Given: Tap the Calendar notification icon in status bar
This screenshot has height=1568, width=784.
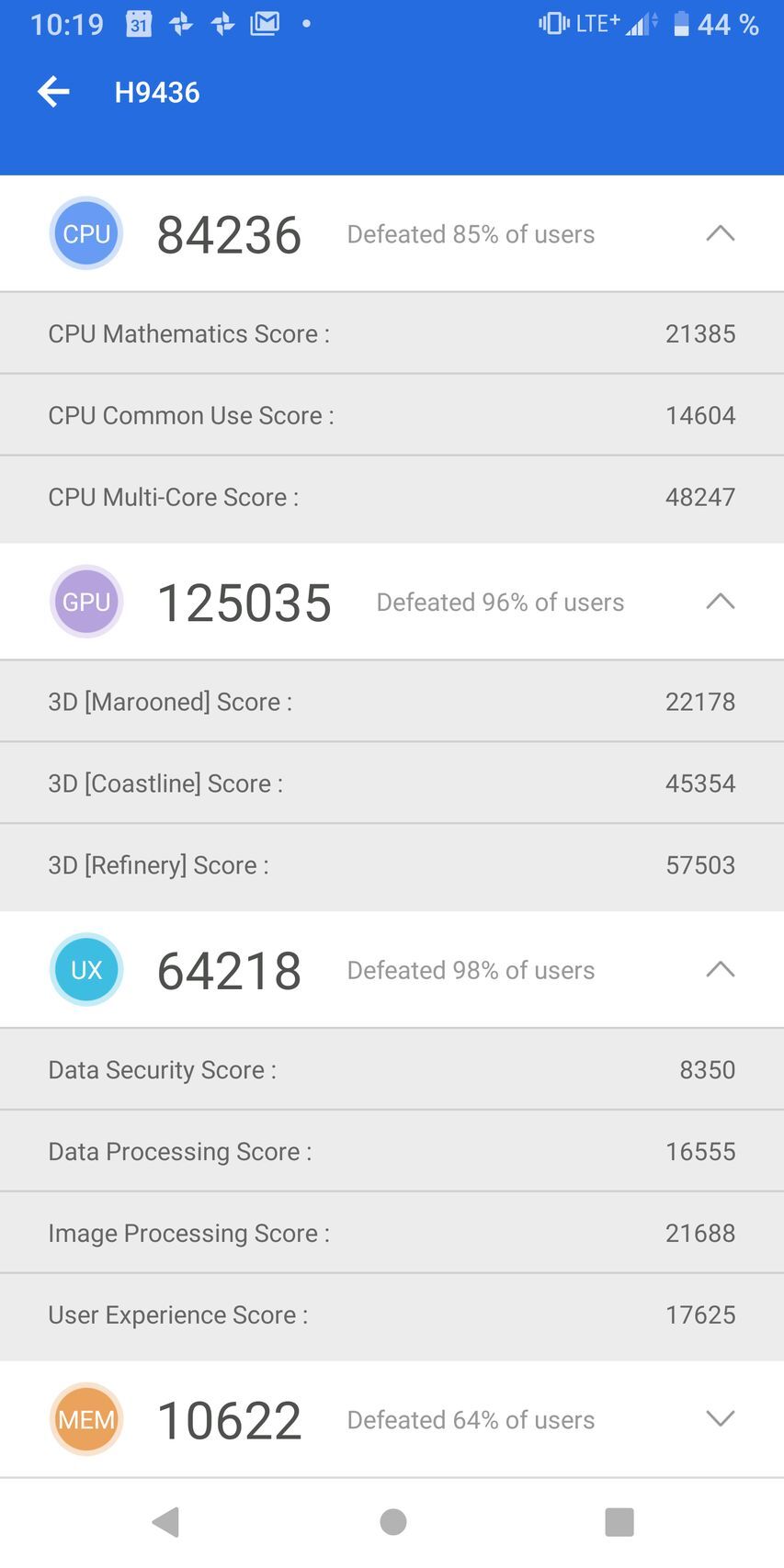Looking at the screenshot, I should (138, 23).
